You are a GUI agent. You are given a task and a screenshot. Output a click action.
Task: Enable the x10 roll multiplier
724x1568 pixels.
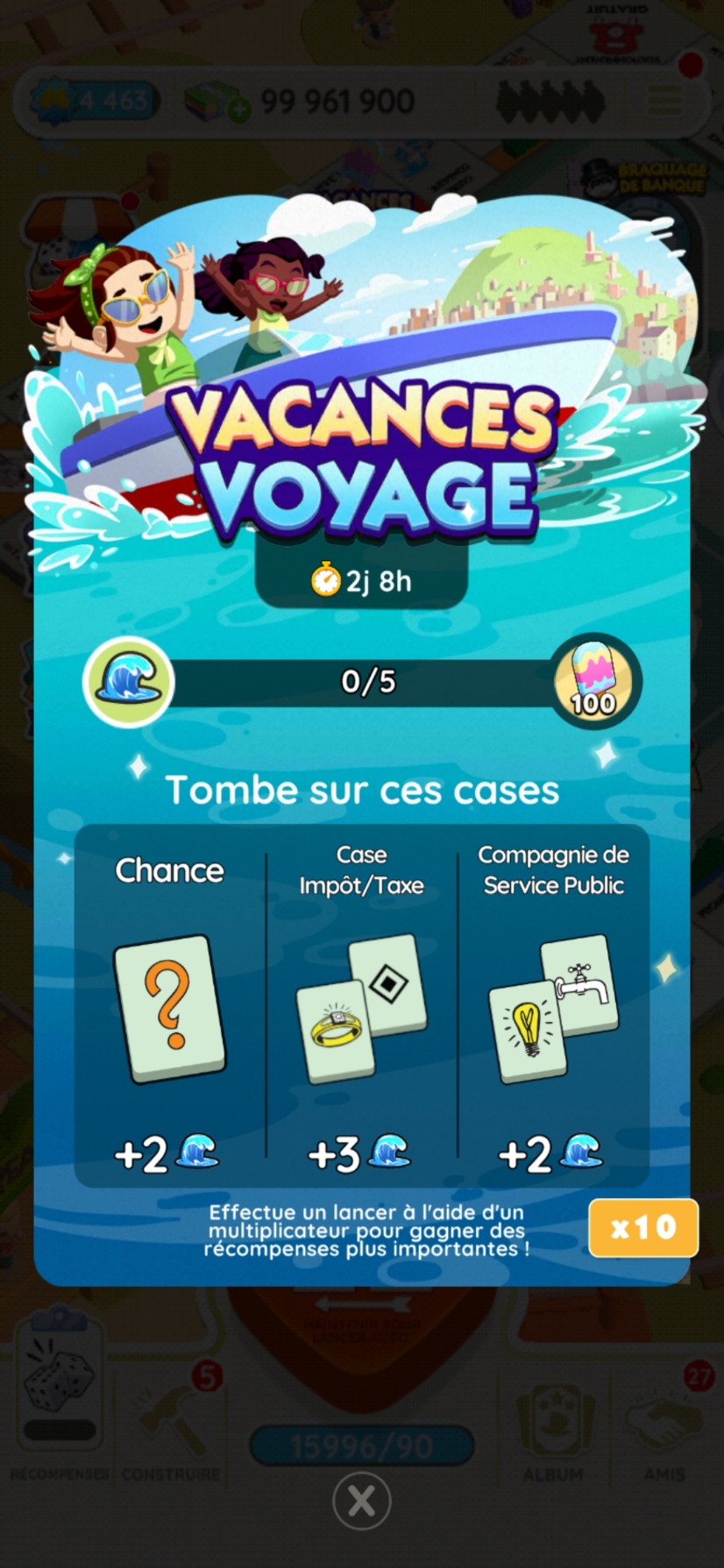tap(642, 1229)
